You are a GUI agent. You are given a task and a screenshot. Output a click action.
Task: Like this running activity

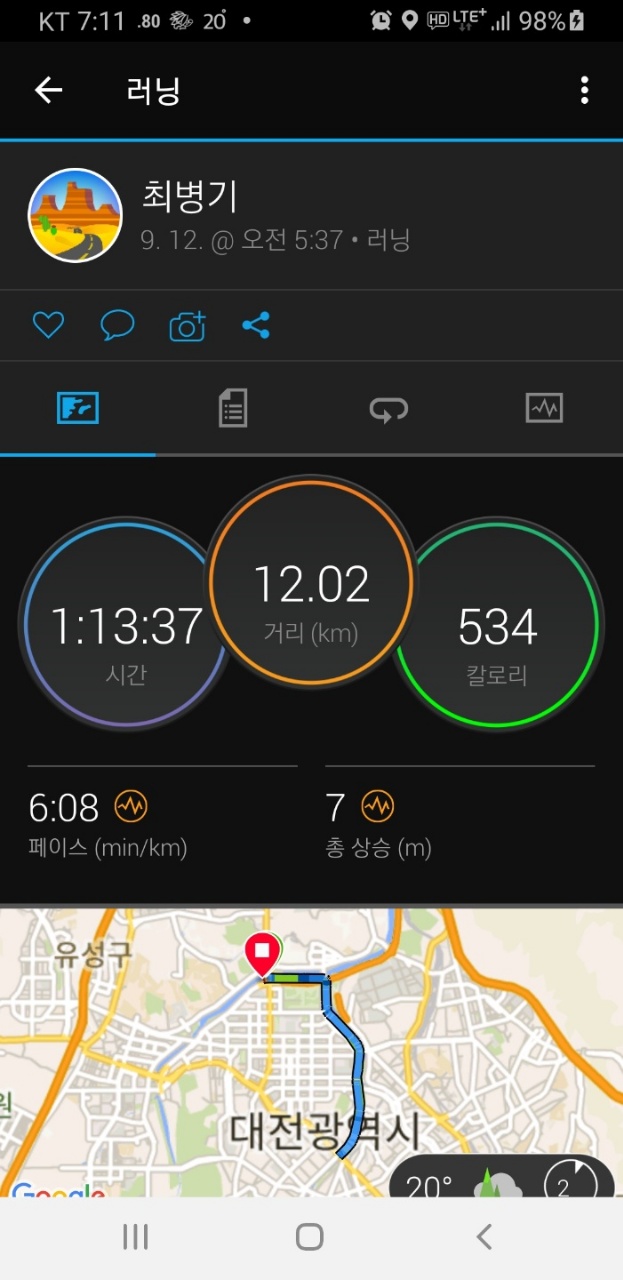tap(48, 325)
